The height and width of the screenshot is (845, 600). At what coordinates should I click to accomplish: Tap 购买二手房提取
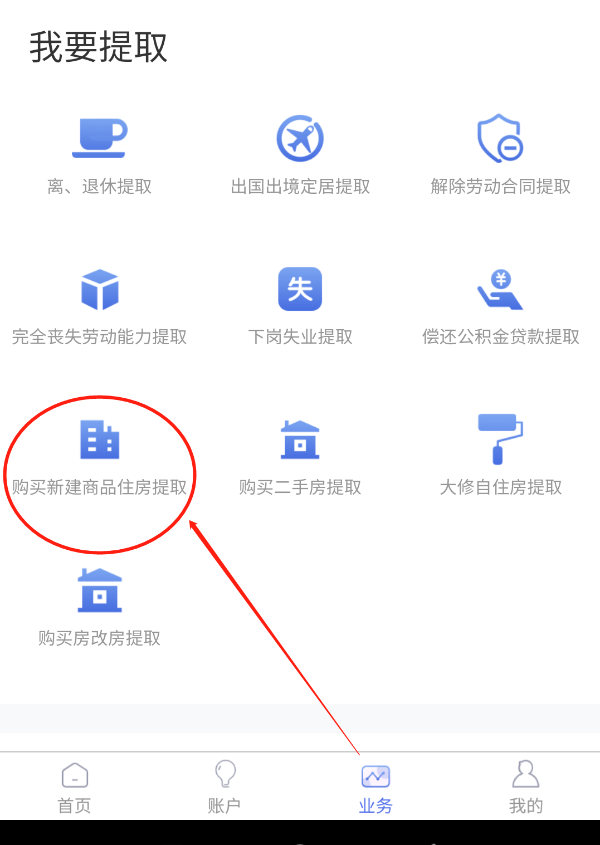pos(300,456)
